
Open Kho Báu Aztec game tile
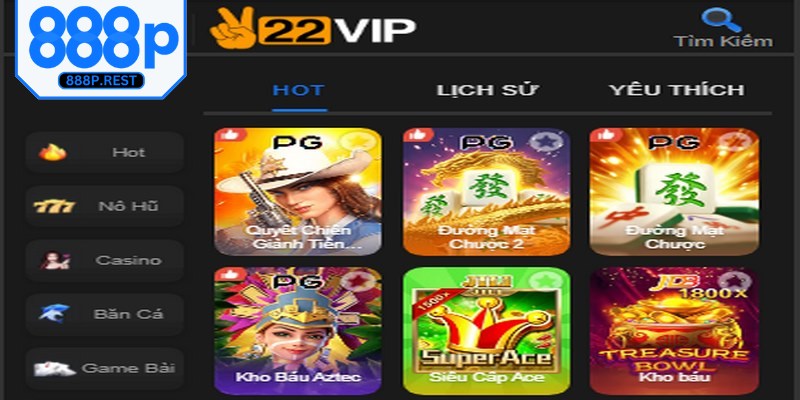click(x=298, y=330)
